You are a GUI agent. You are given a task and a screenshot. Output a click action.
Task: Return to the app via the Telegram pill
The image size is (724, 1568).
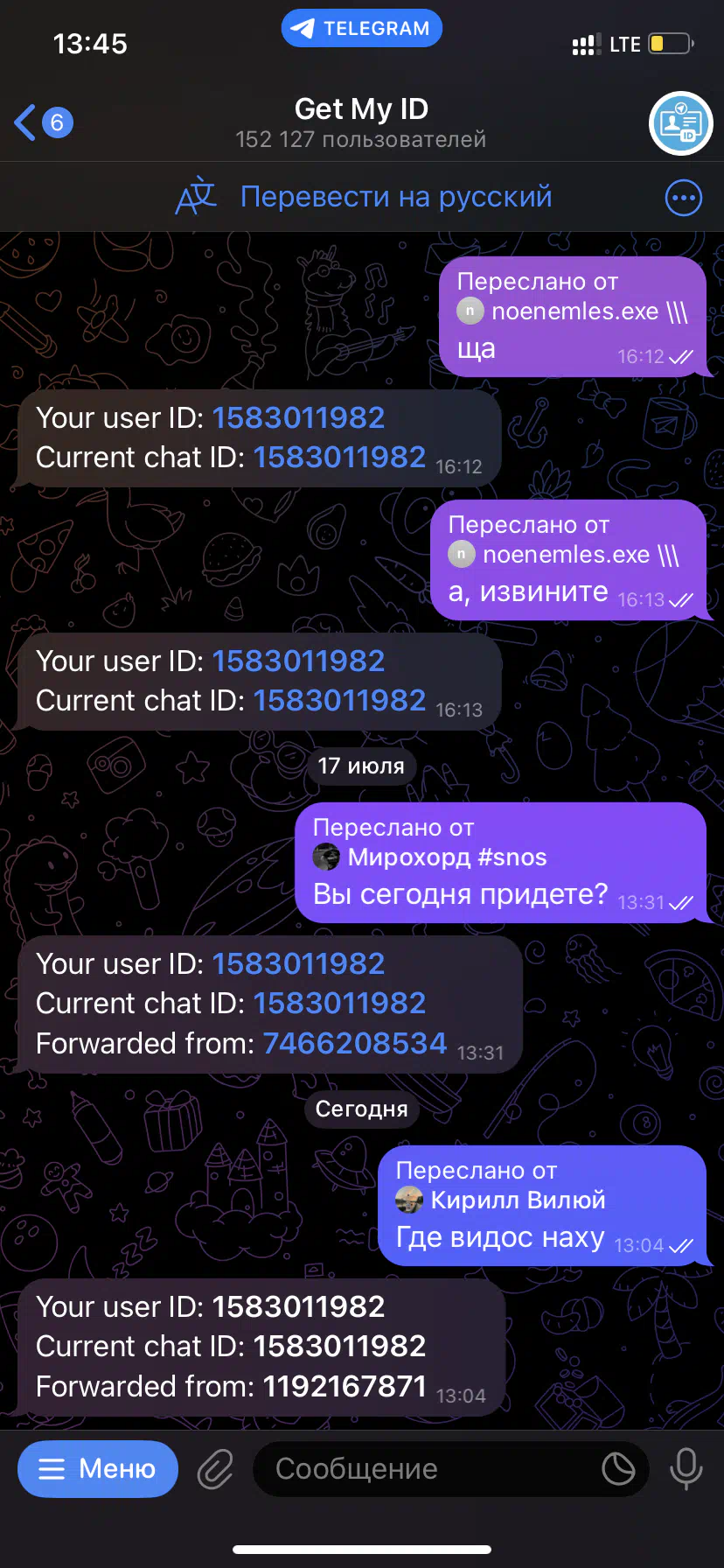(x=362, y=28)
